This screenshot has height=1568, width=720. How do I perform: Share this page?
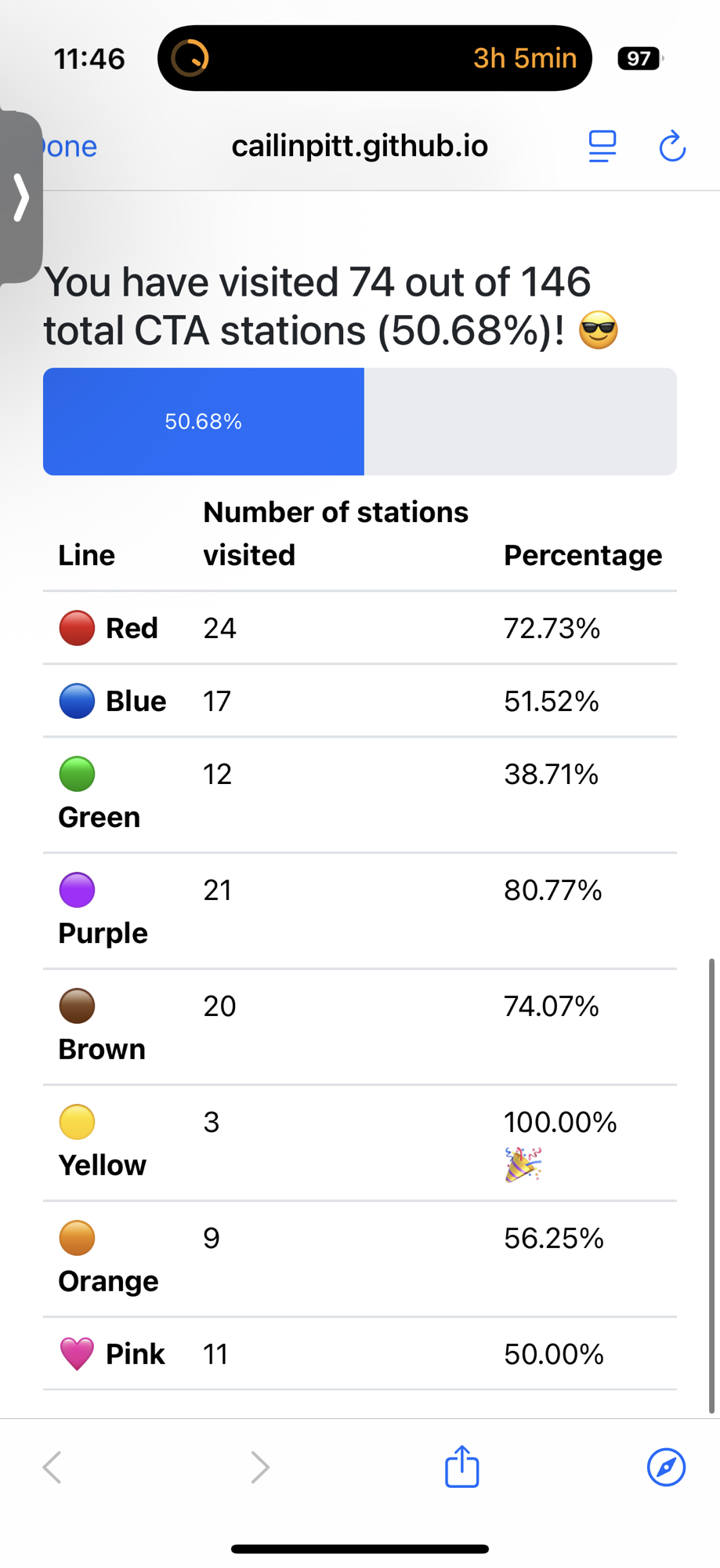pos(461,1466)
